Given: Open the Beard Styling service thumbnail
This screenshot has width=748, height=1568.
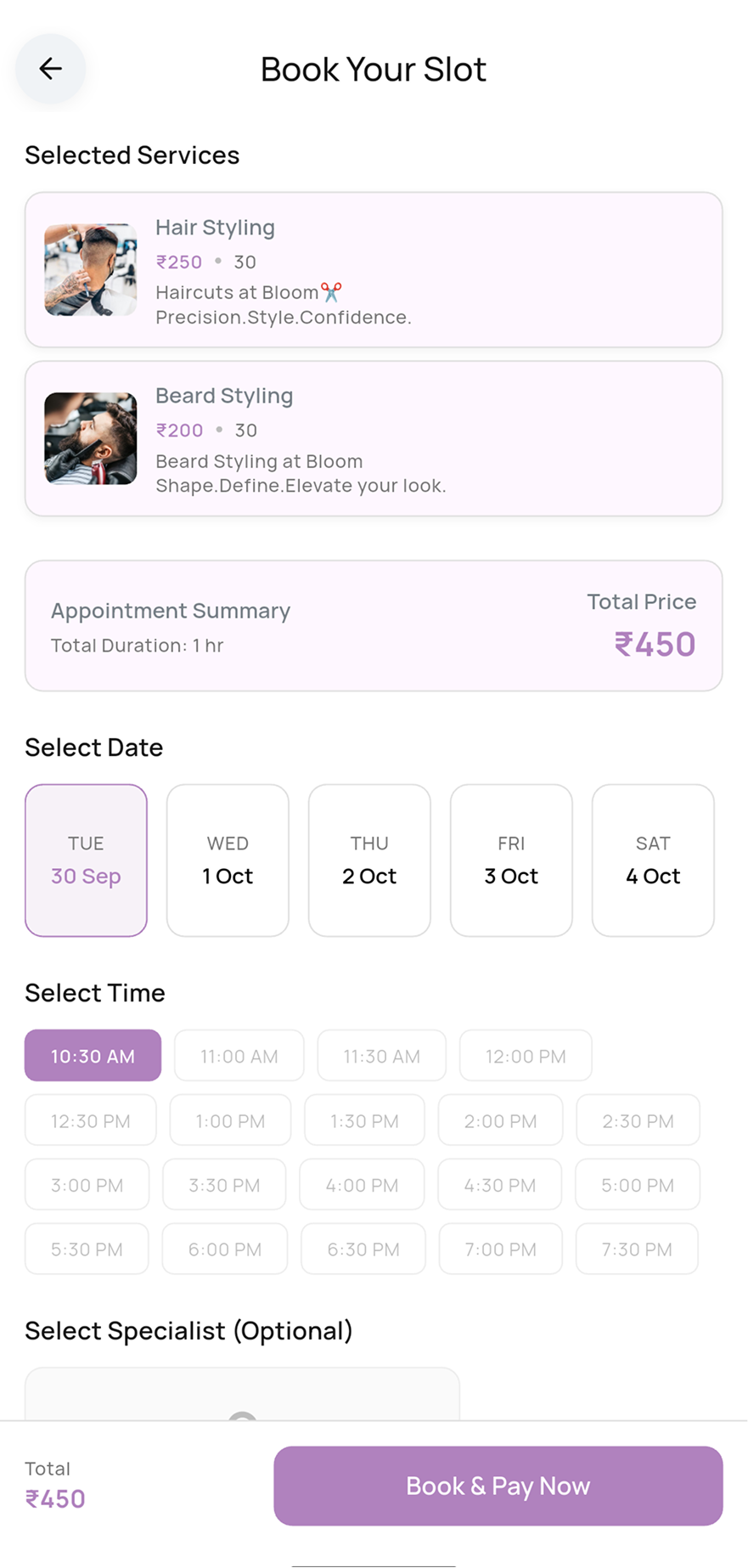Looking at the screenshot, I should 90,438.
